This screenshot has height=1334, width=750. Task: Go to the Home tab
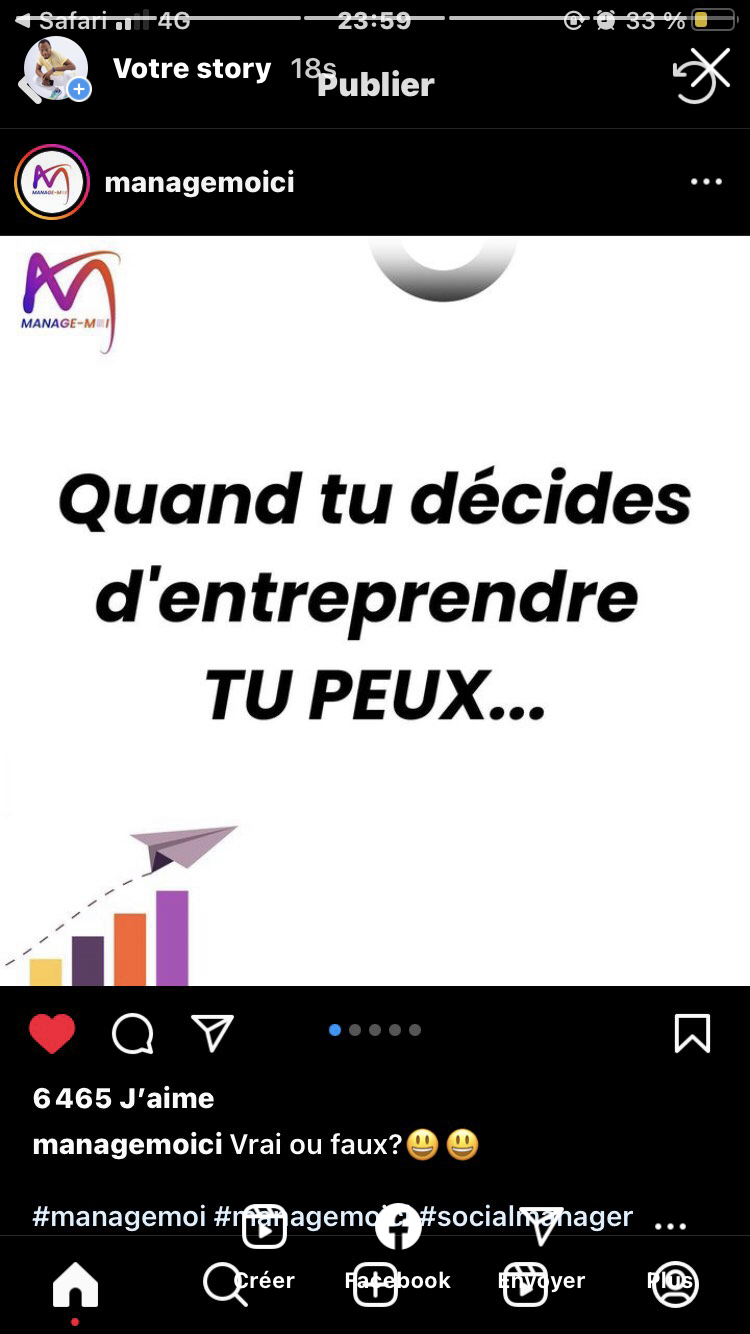click(76, 1284)
